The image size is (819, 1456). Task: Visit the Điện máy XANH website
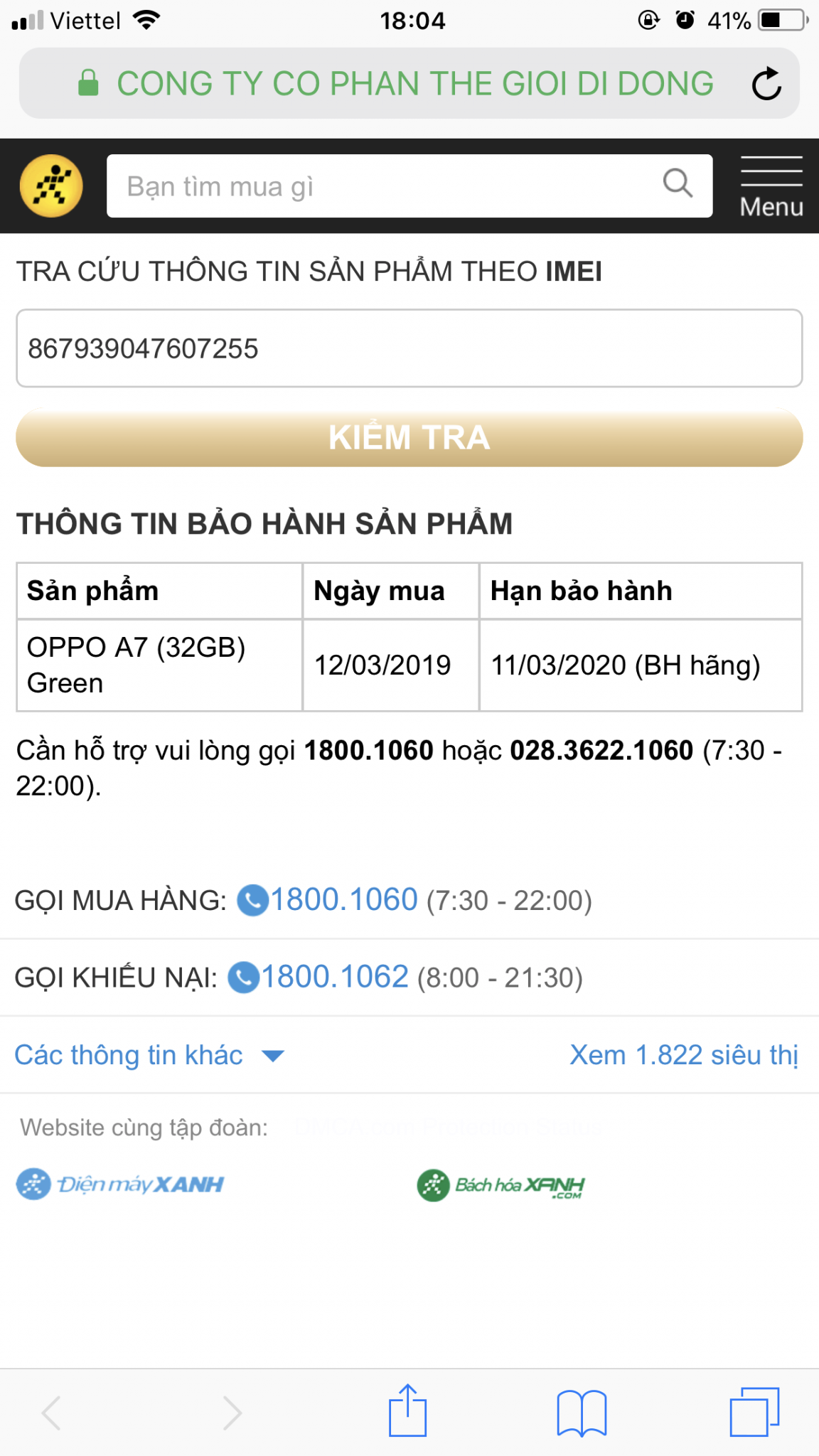pos(121,1184)
